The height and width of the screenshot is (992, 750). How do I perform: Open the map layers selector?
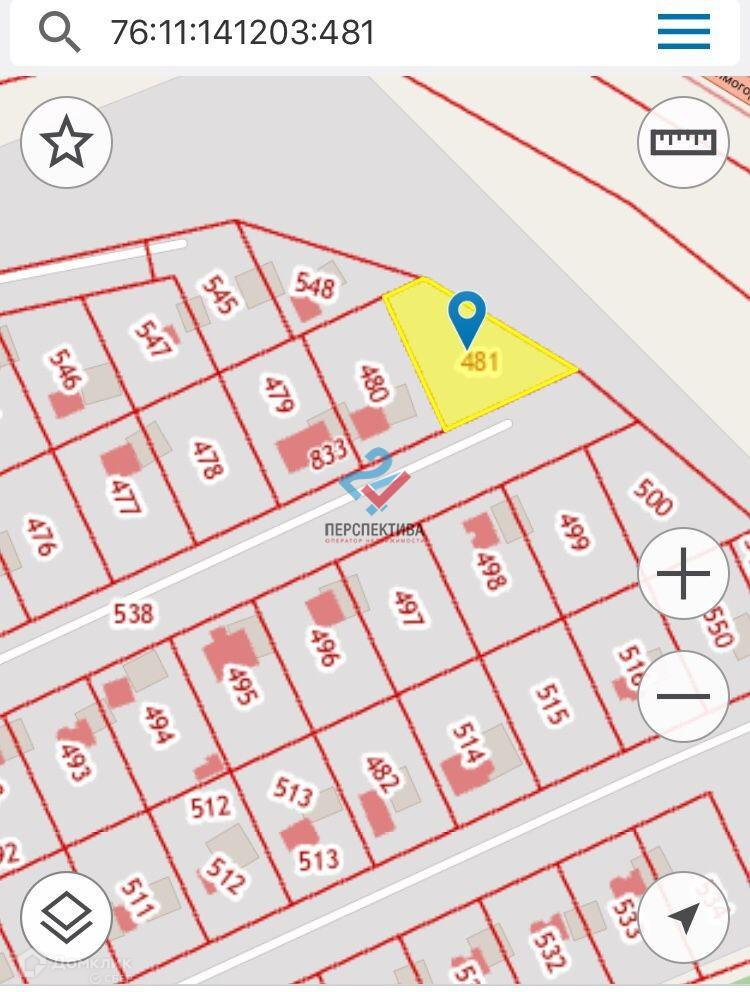click(66, 917)
